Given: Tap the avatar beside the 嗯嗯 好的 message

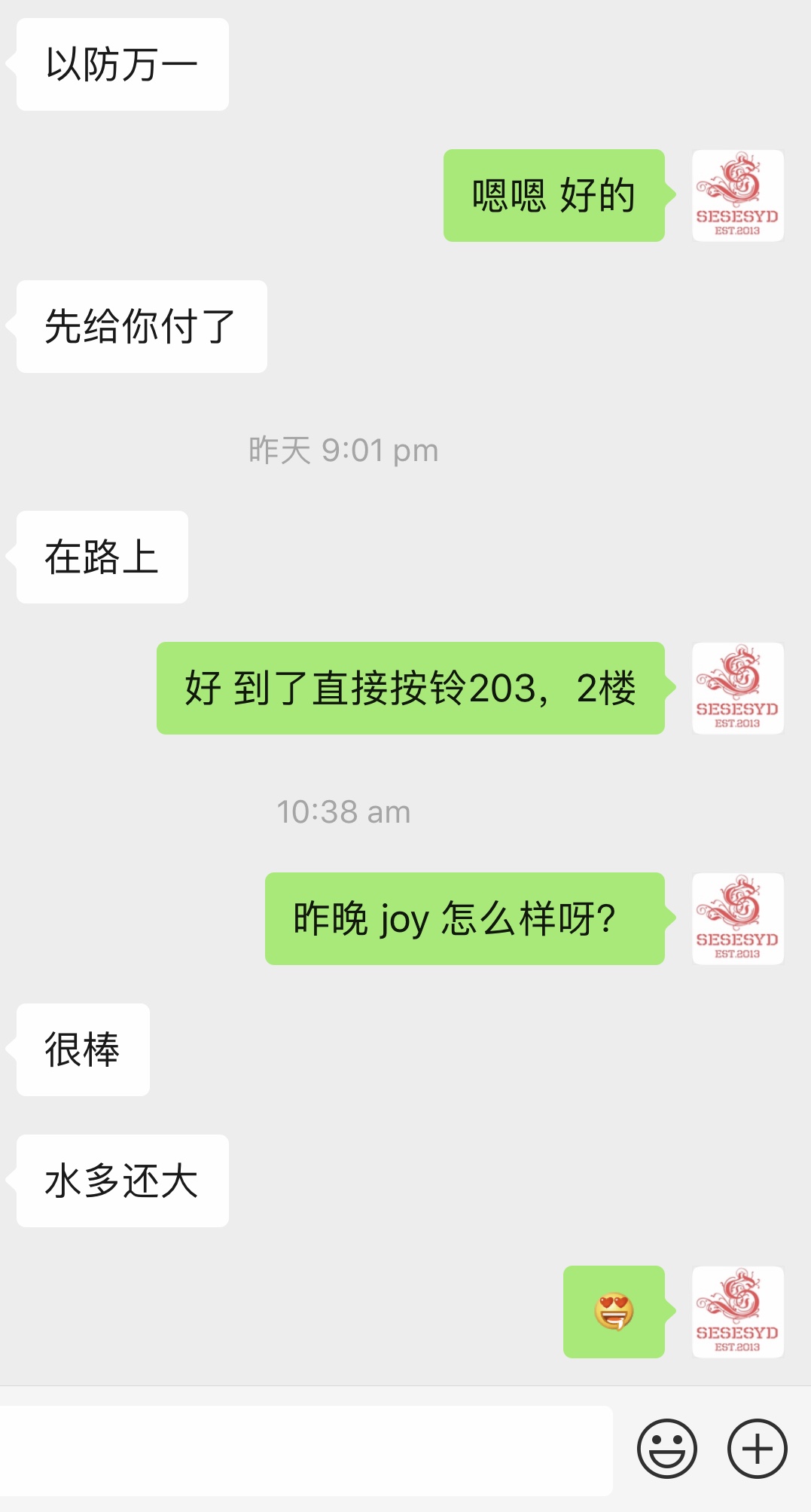Looking at the screenshot, I should pos(737,196).
